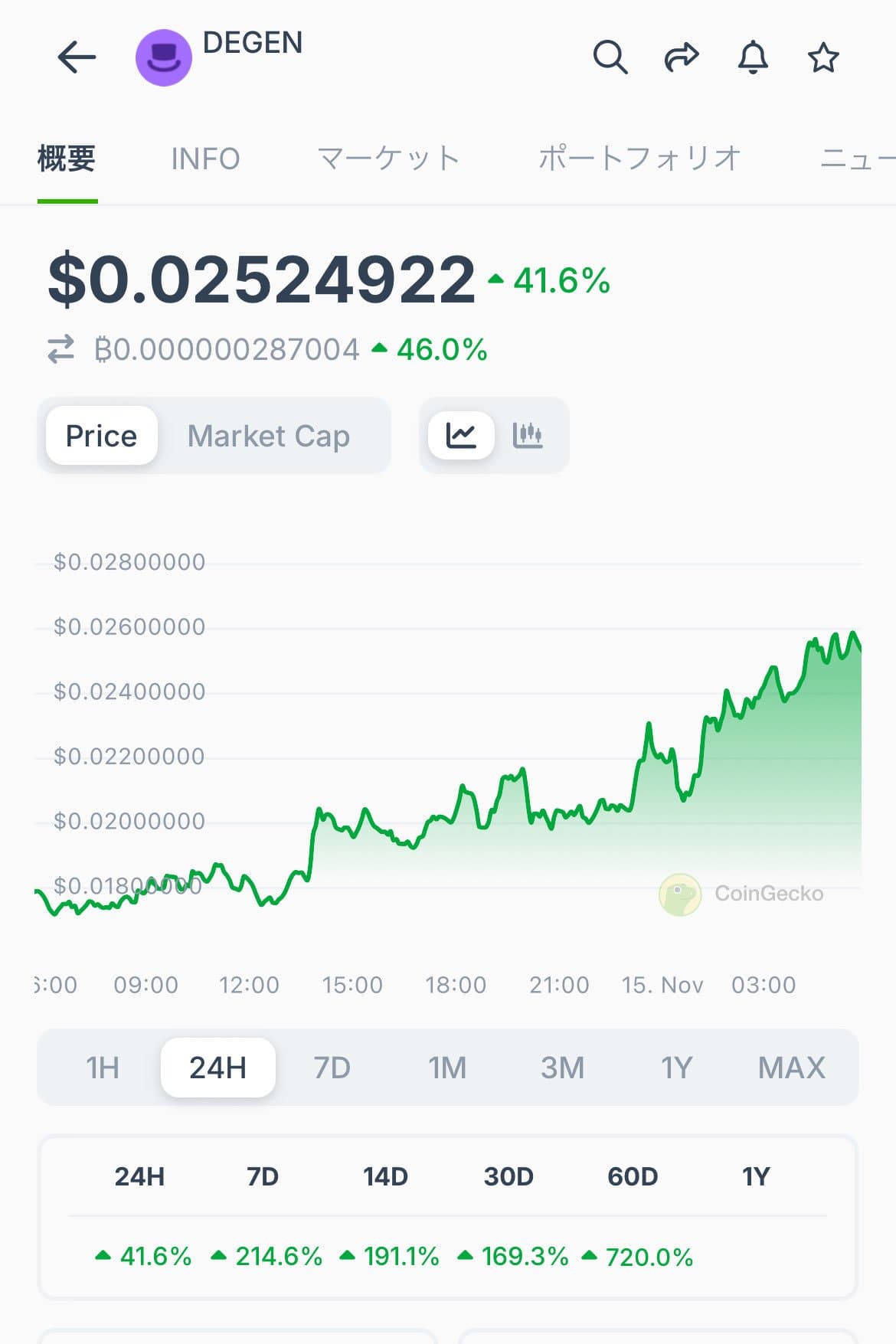Share the DEGEN coin page
The width and height of the screenshot is (896, 1344).
click(681, 57)
